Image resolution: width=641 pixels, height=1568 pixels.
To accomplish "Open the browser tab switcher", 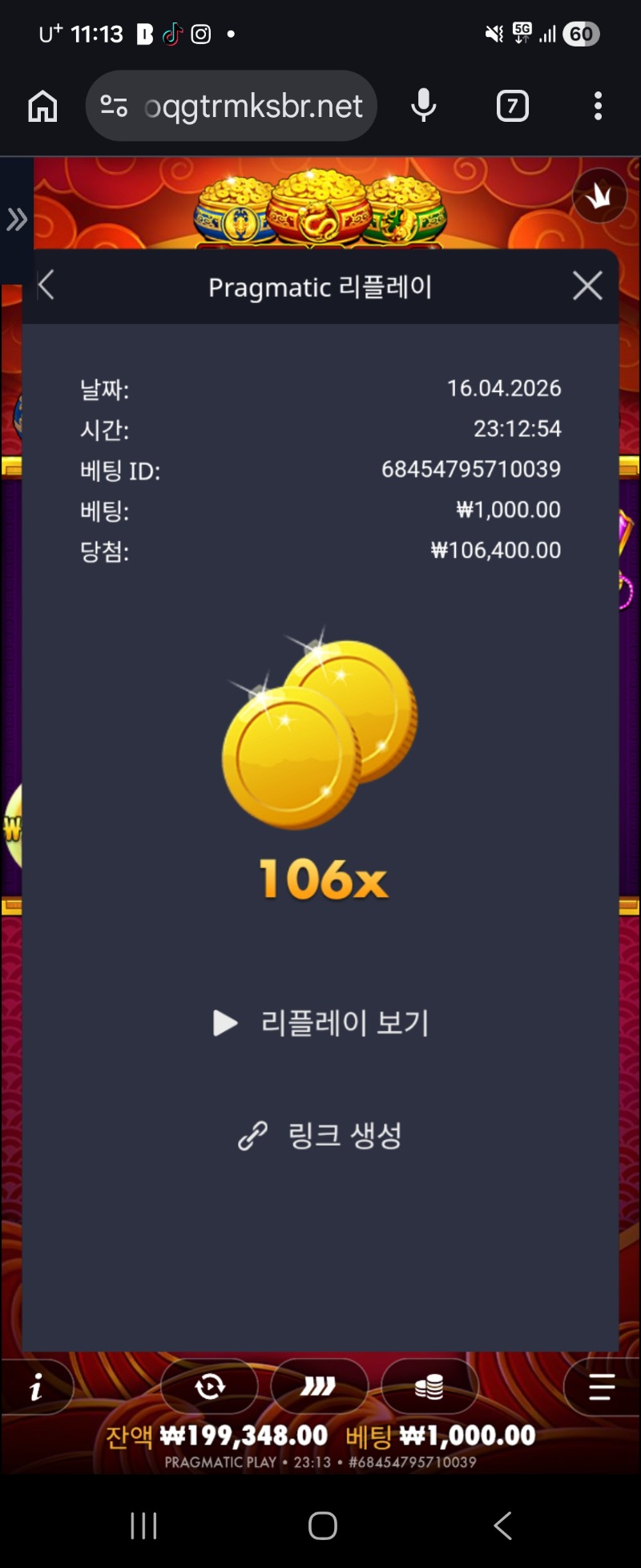I will (513, 106).
